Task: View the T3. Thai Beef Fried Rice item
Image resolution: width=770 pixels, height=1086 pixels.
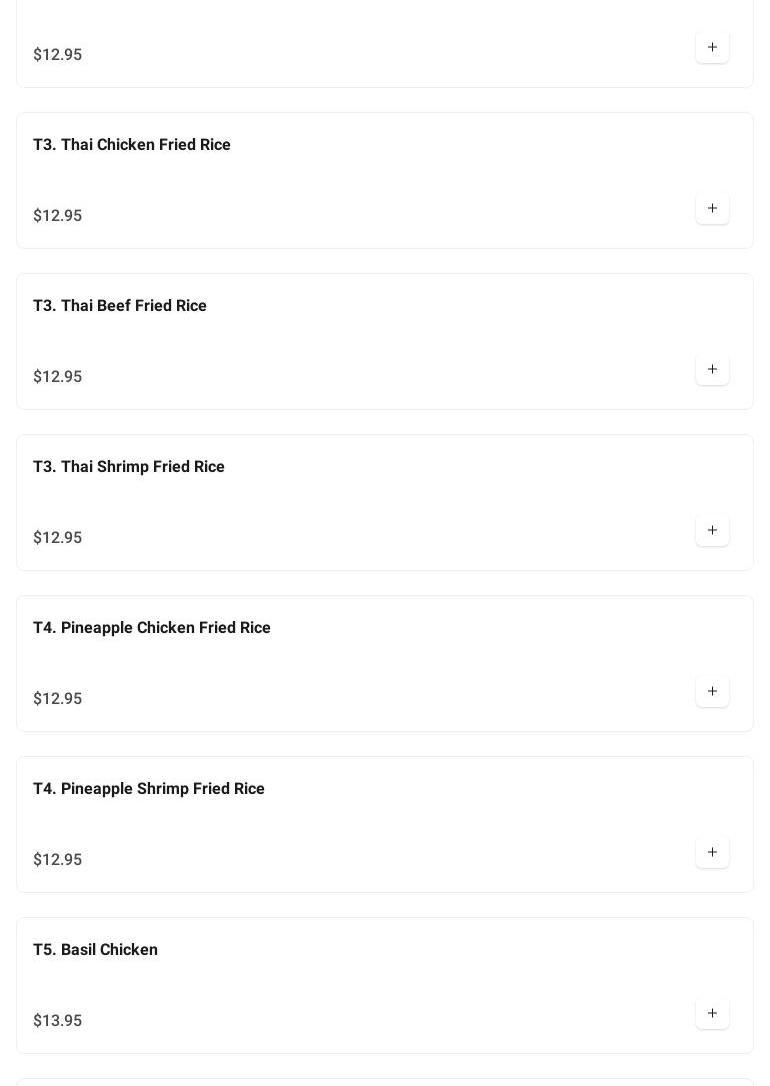Action: pos(120,306)
